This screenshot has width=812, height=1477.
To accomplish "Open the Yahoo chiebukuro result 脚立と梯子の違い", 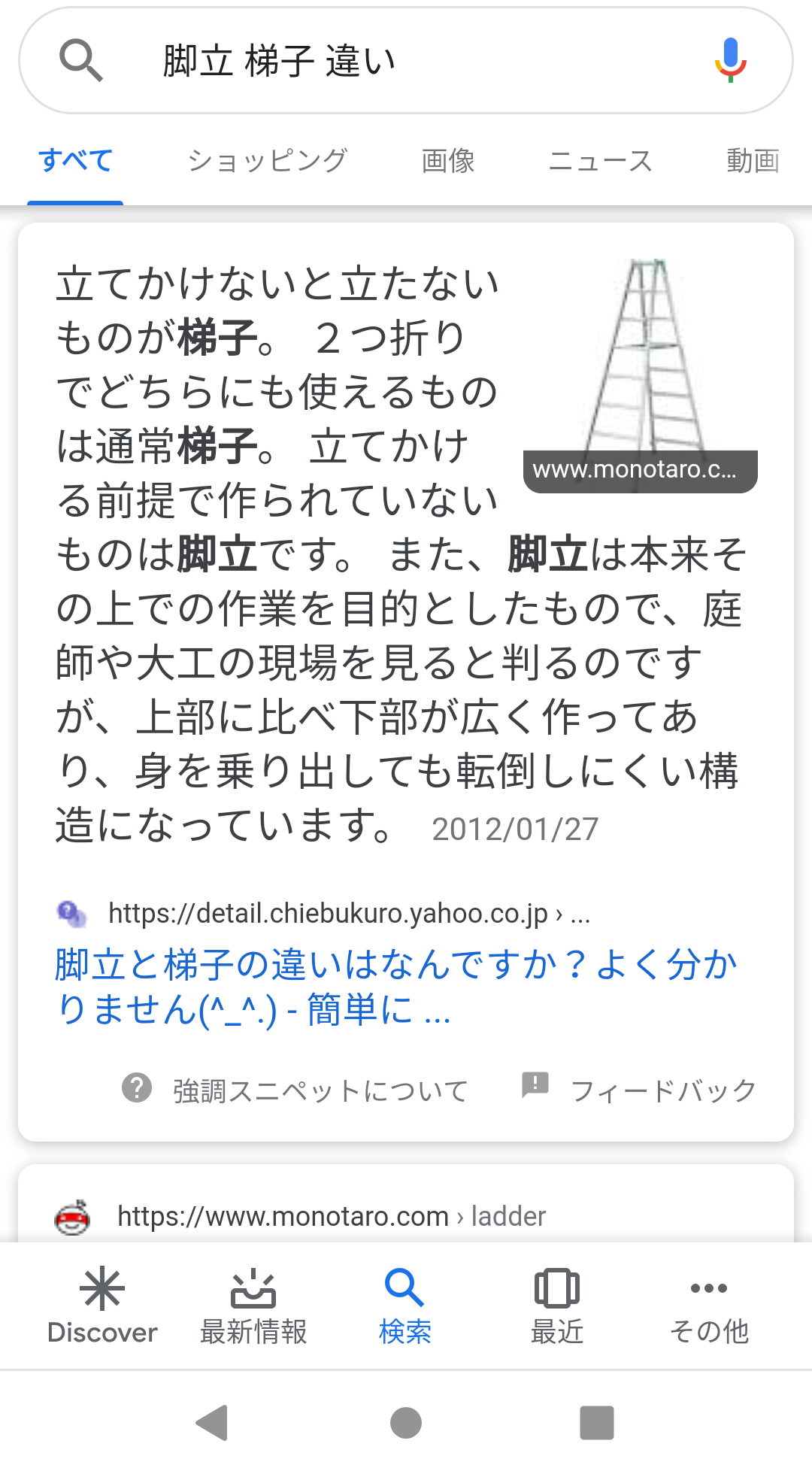I will tap(395, 986).
